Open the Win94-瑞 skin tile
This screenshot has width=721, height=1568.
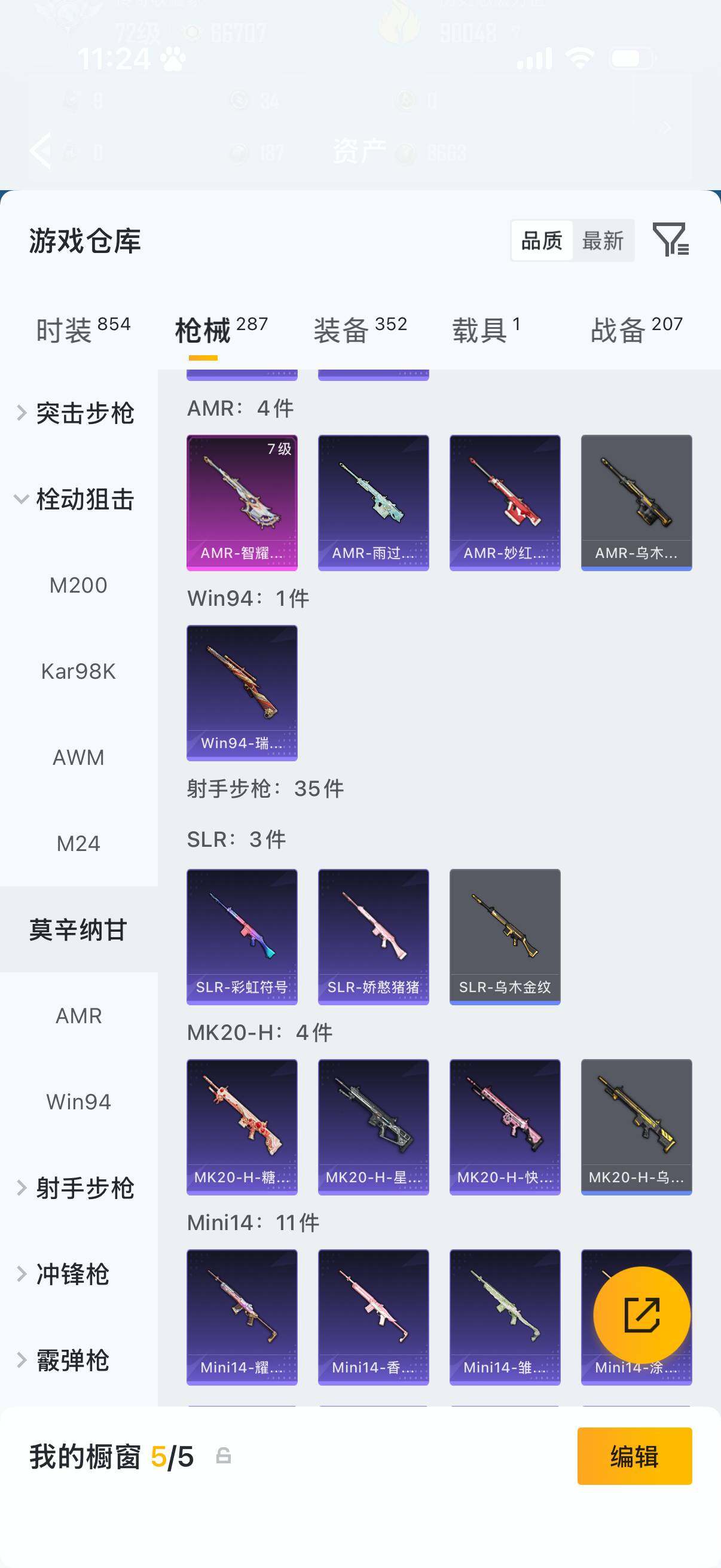[242, 693]
